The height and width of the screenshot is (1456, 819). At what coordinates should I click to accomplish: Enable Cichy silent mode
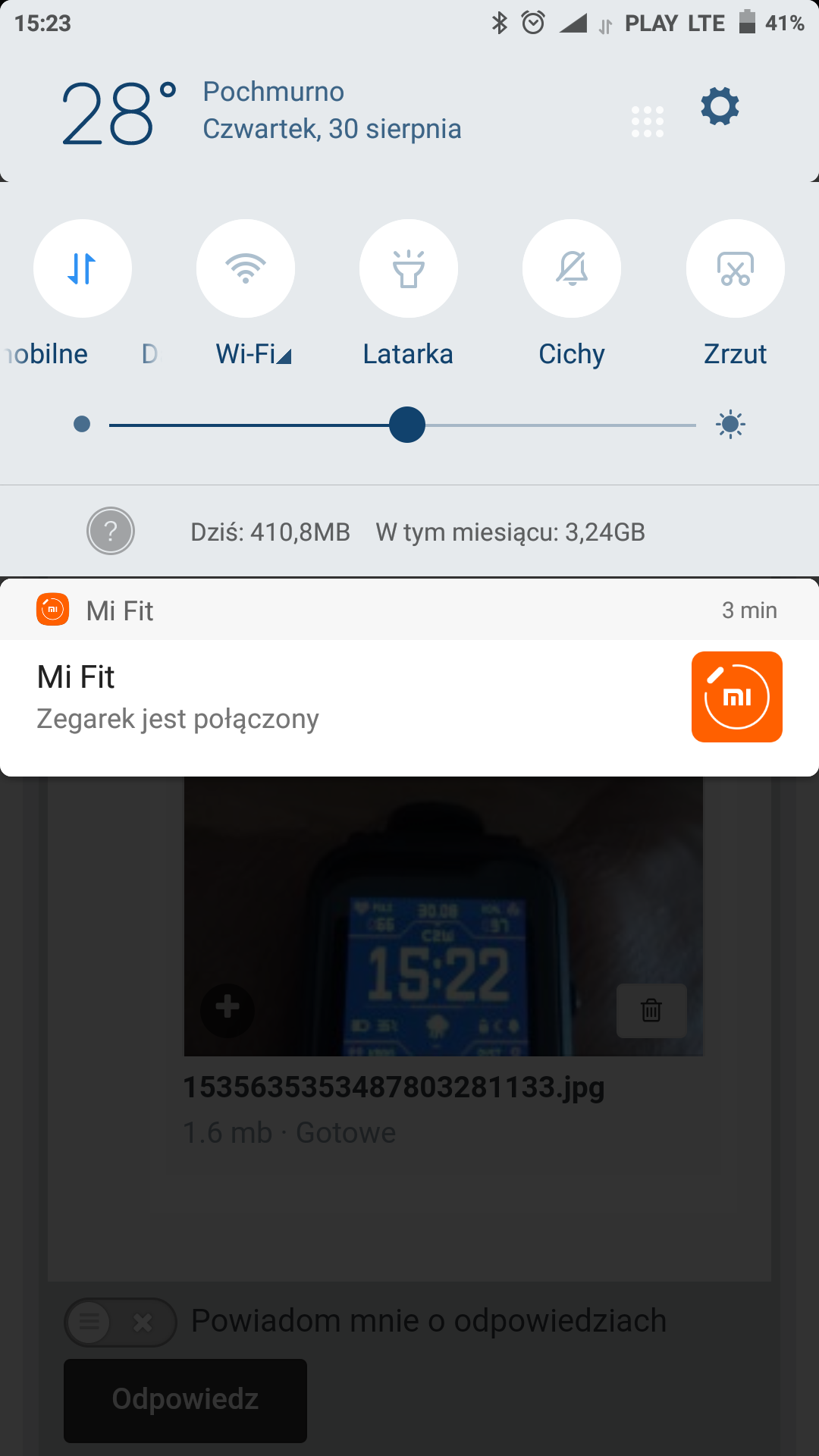click(x=572, y=268)
